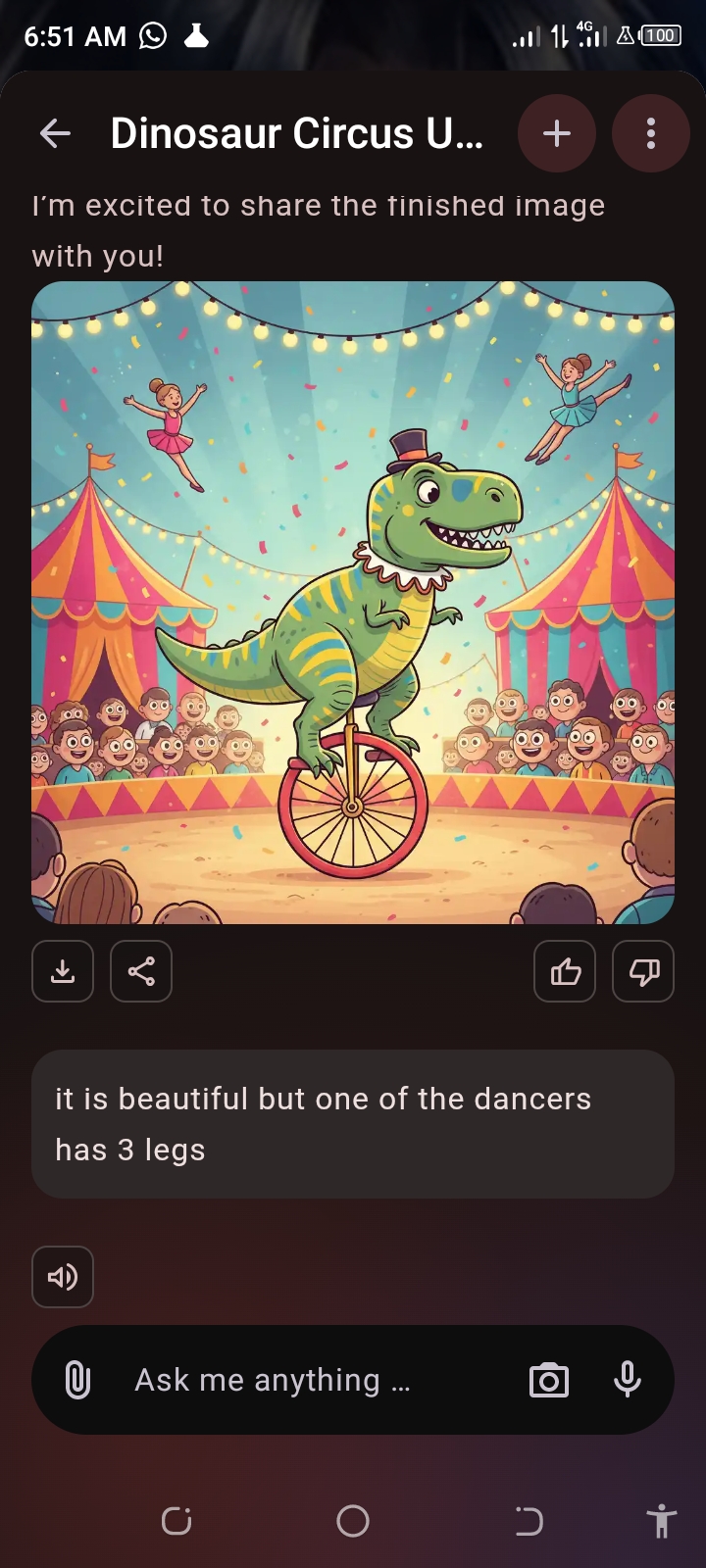Start a new chat with plus button
This screenshot has height=1568, width=706.
[x=556, y=133]
